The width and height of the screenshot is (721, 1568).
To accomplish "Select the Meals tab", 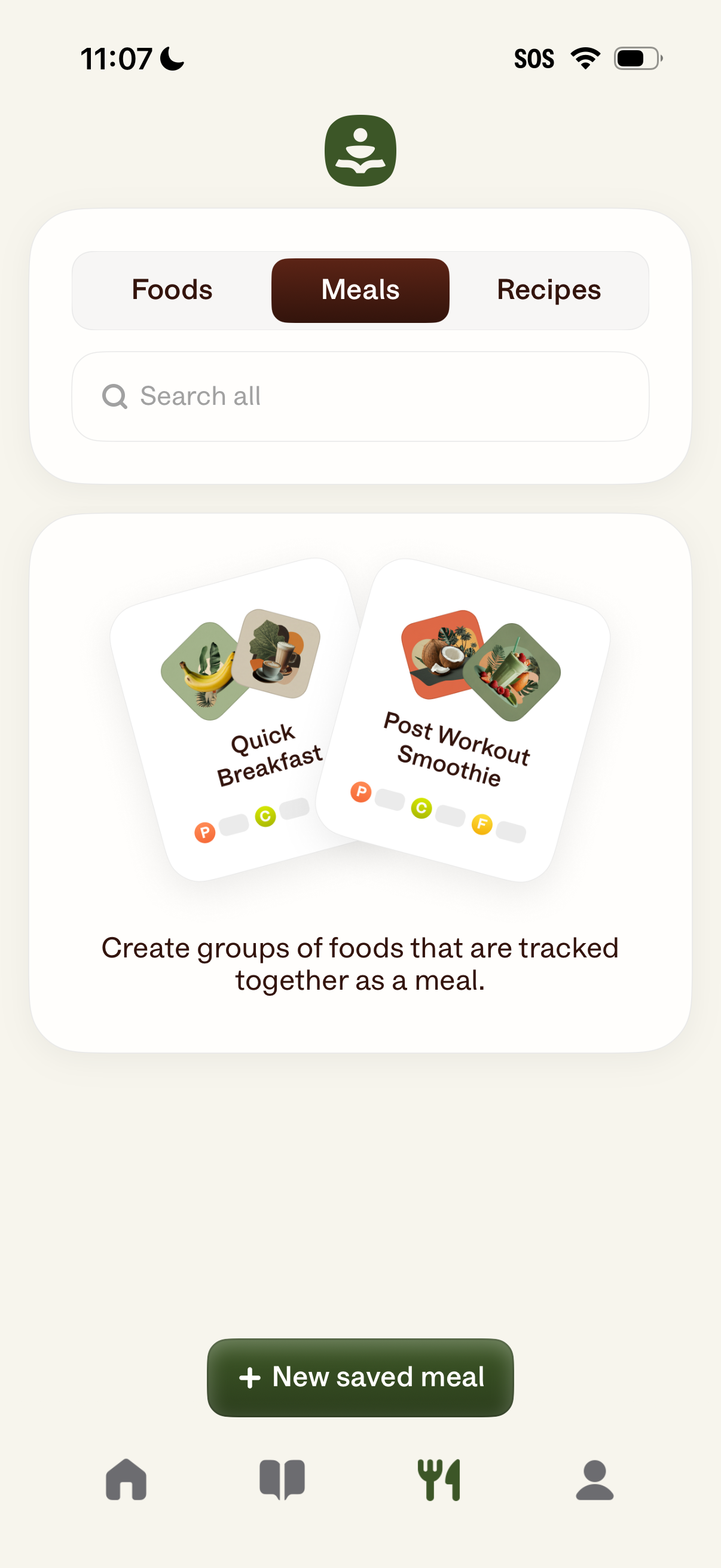I will (x=360, y=289).
